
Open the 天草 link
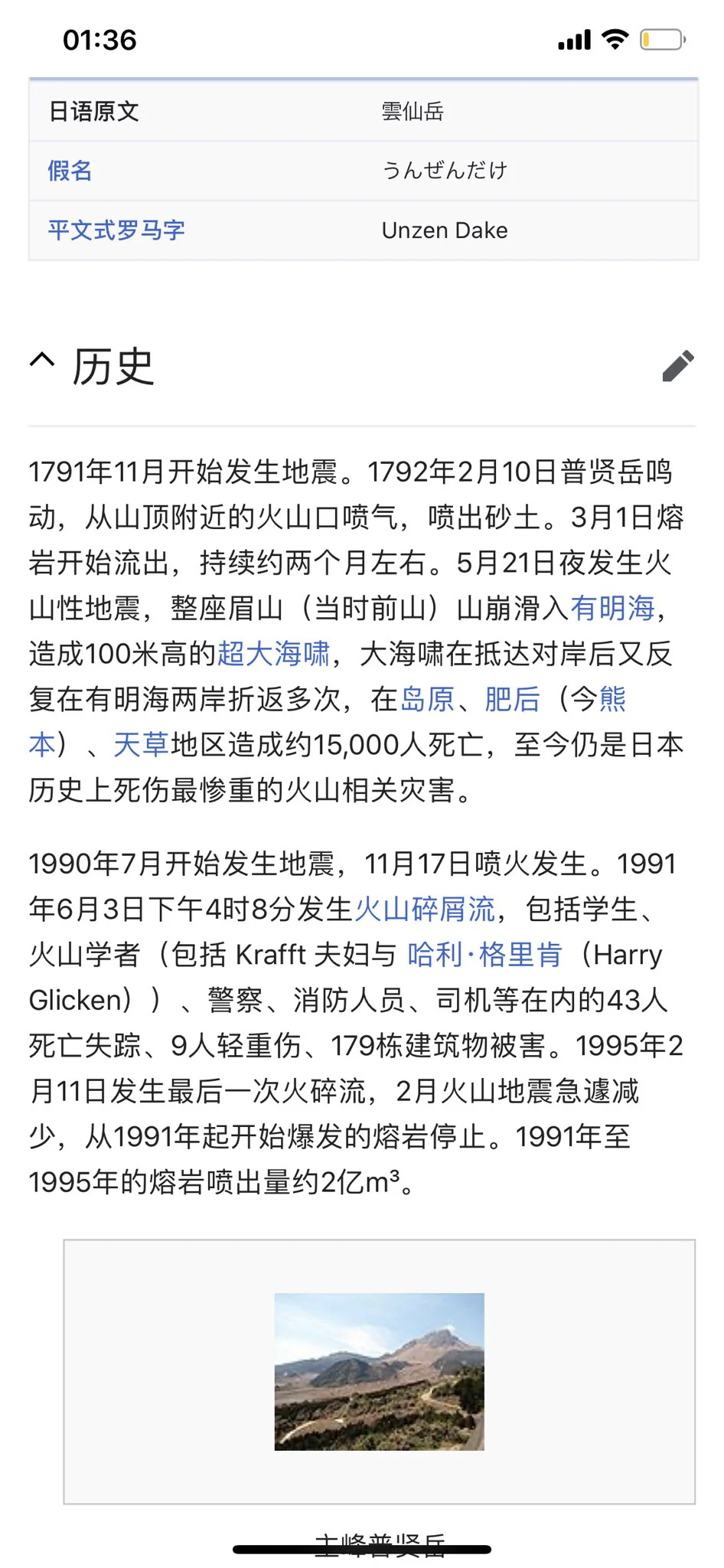click(142, 744)
